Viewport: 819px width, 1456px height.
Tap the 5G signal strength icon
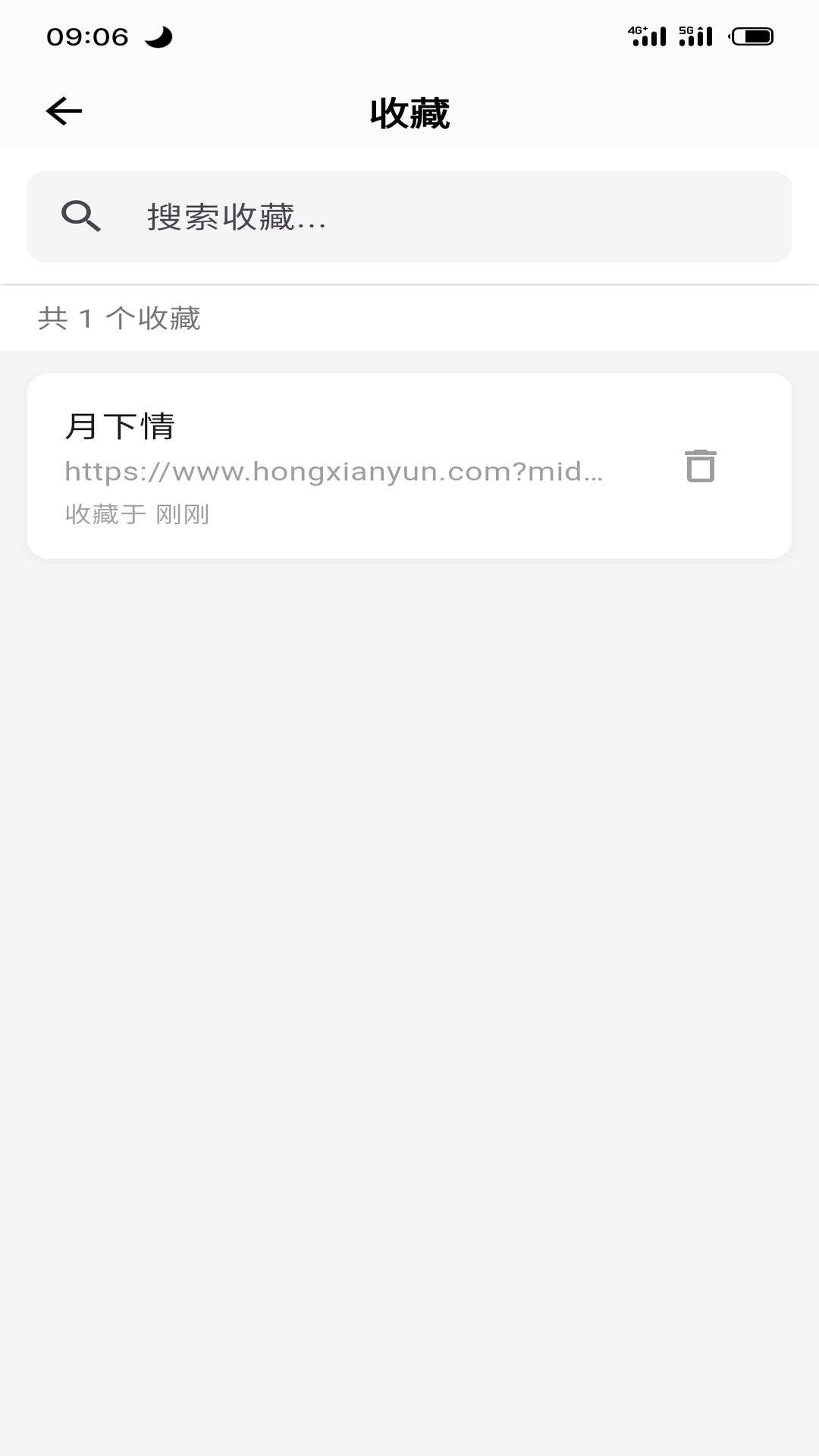click(694, 34)
